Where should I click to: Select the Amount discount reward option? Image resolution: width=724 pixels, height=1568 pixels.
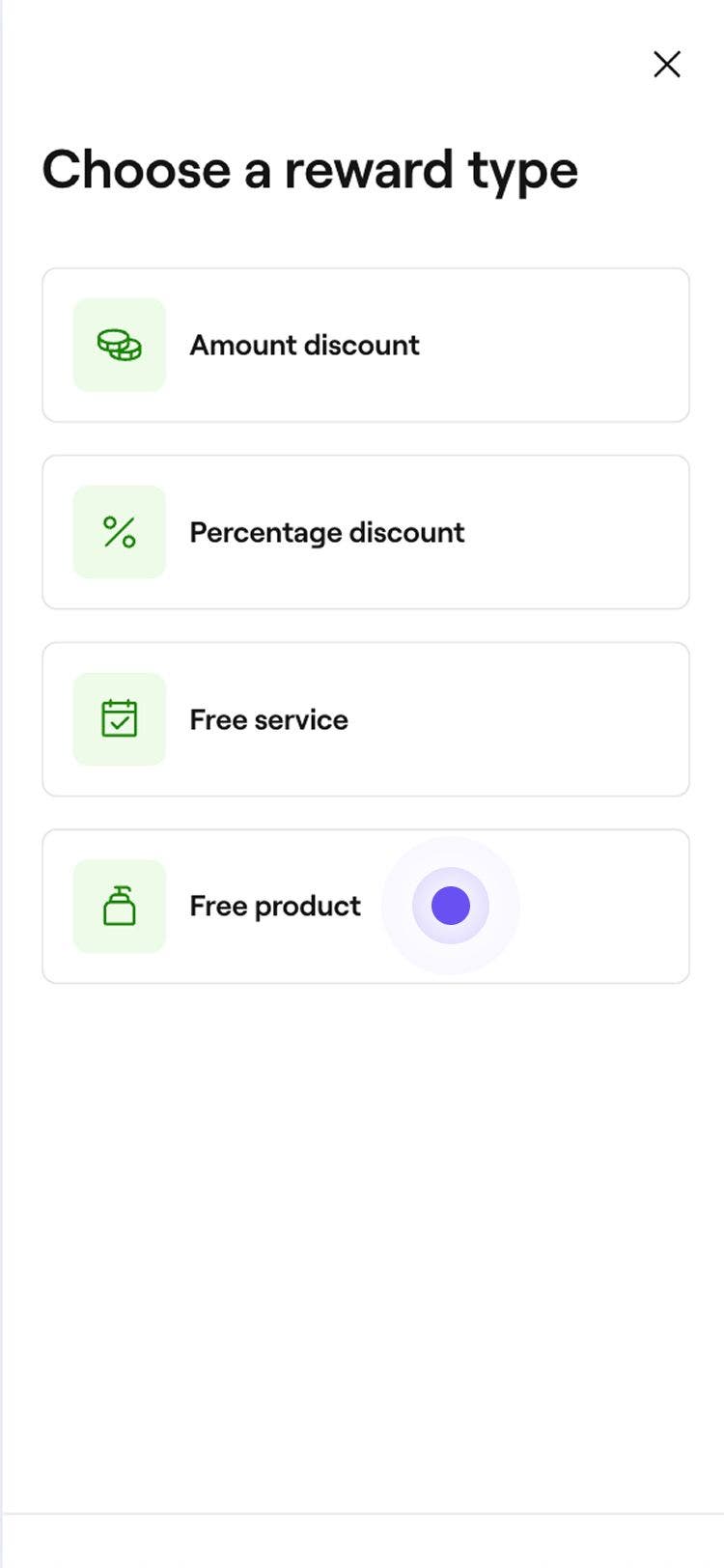pos(365,345)
